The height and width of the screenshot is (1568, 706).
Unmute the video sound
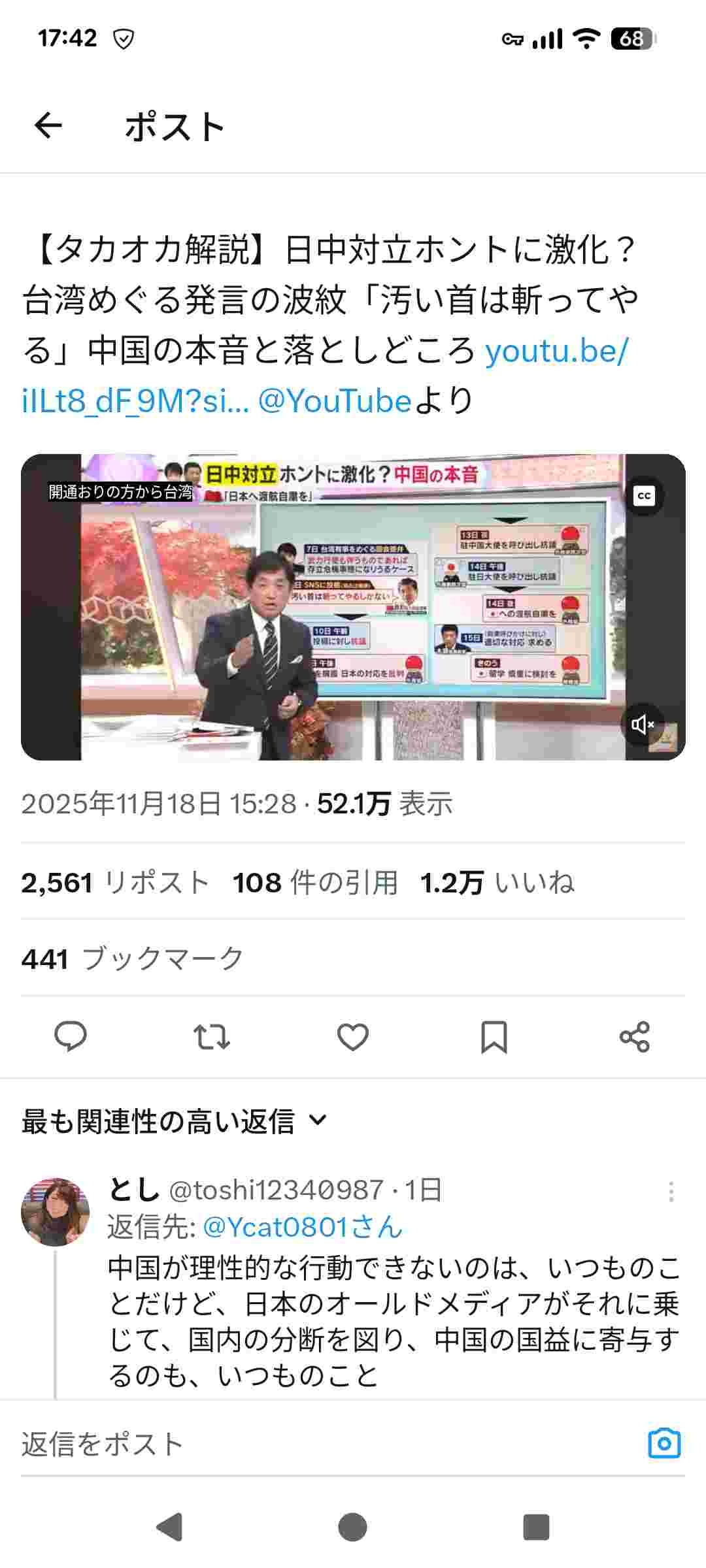[643, 724]
